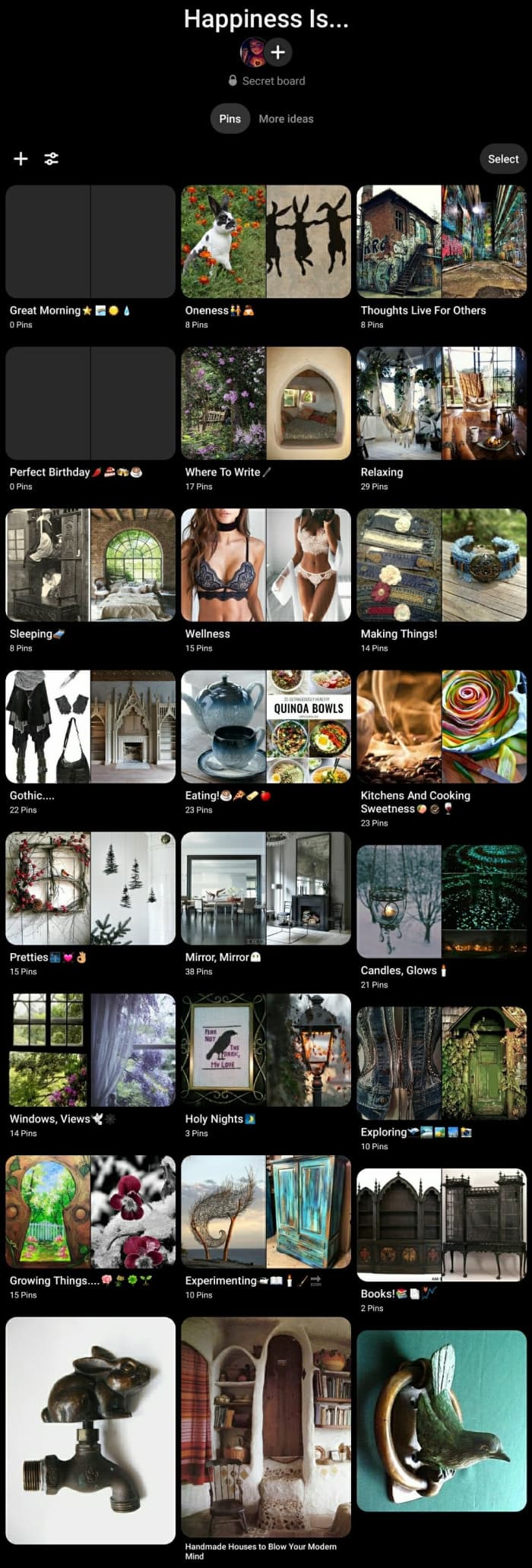
Task: Open the Sleeping section
Action: [90, 565]
